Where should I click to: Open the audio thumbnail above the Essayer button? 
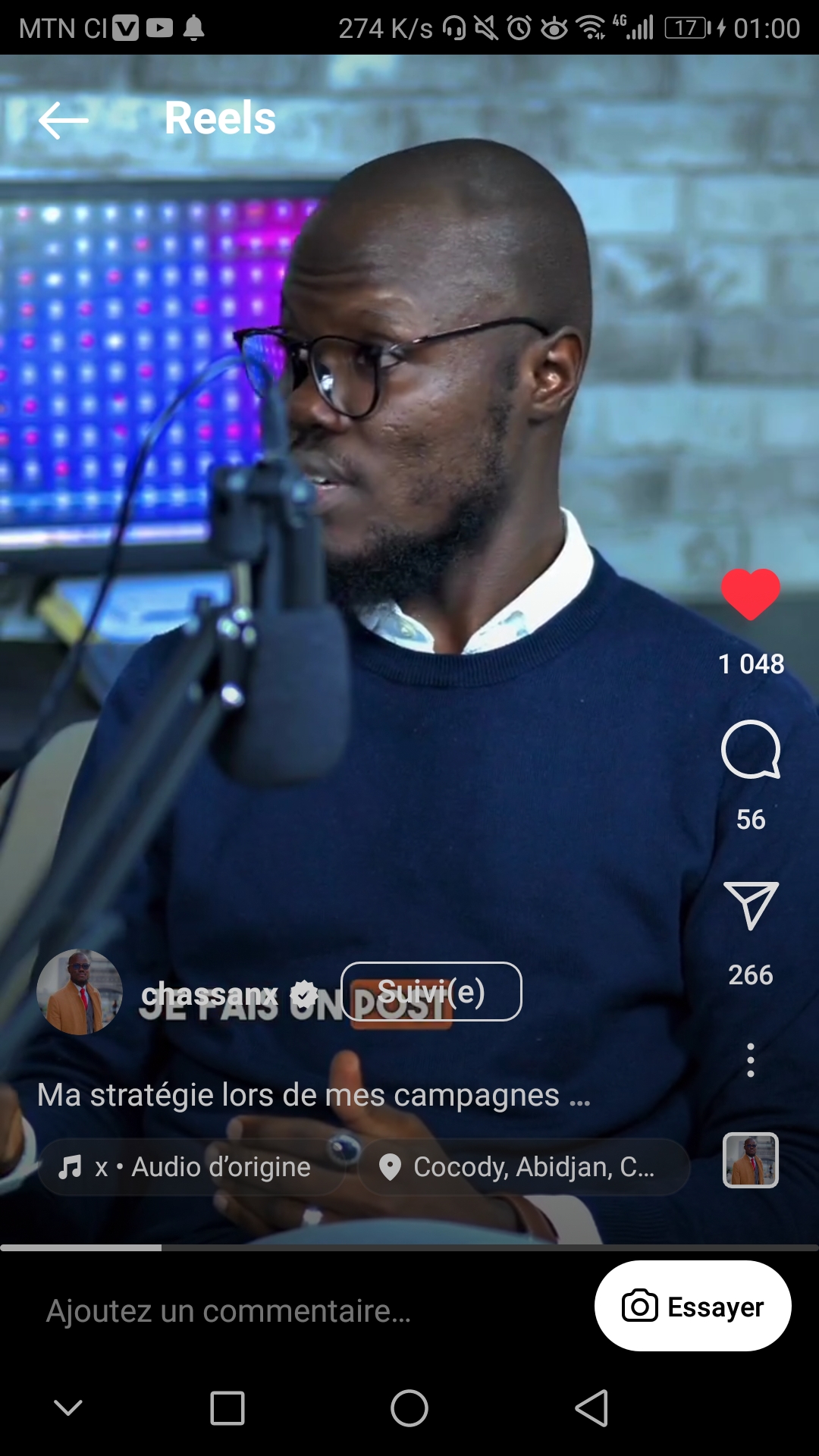[750, 1160]
